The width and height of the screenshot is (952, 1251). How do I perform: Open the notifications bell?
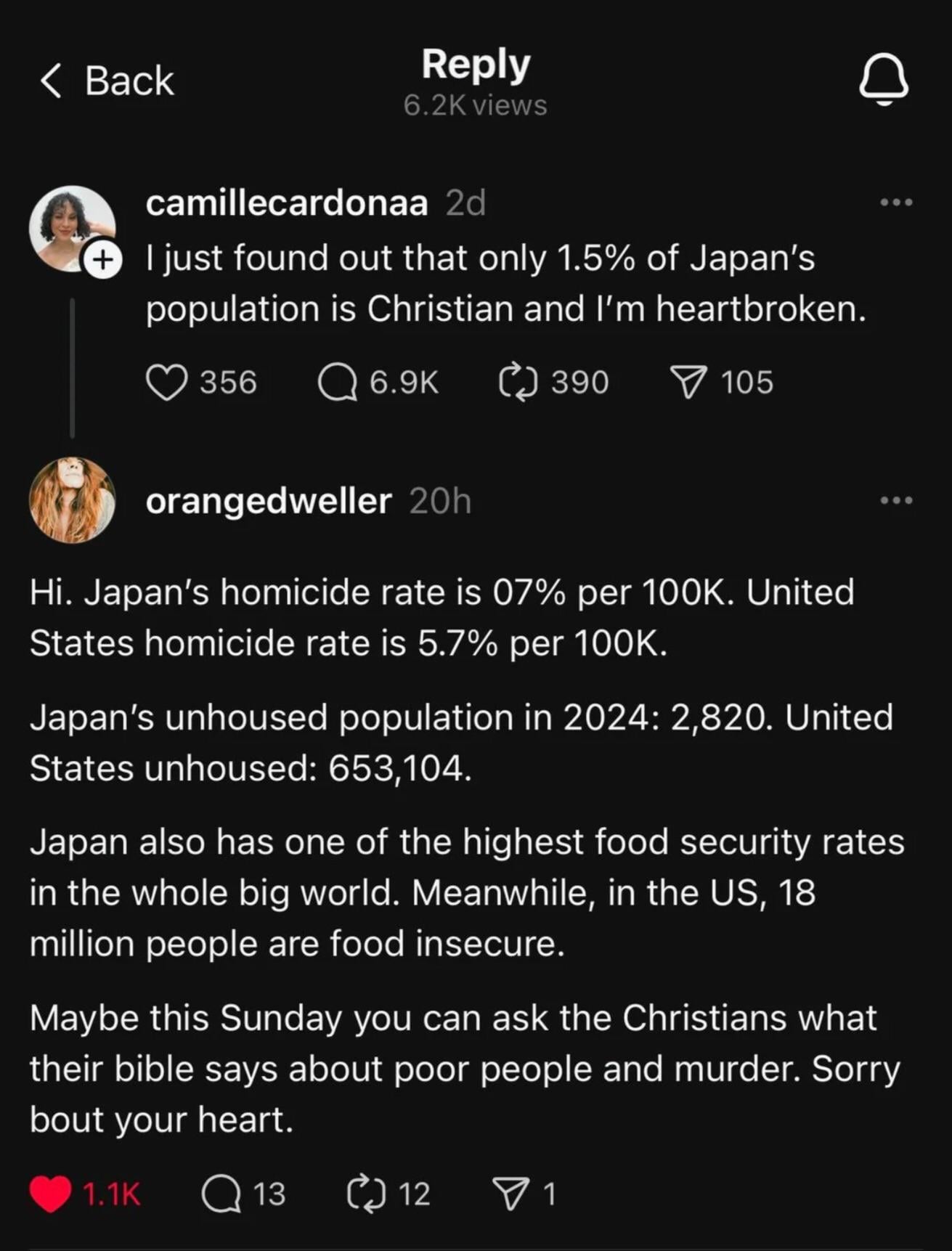pos(883,81)
